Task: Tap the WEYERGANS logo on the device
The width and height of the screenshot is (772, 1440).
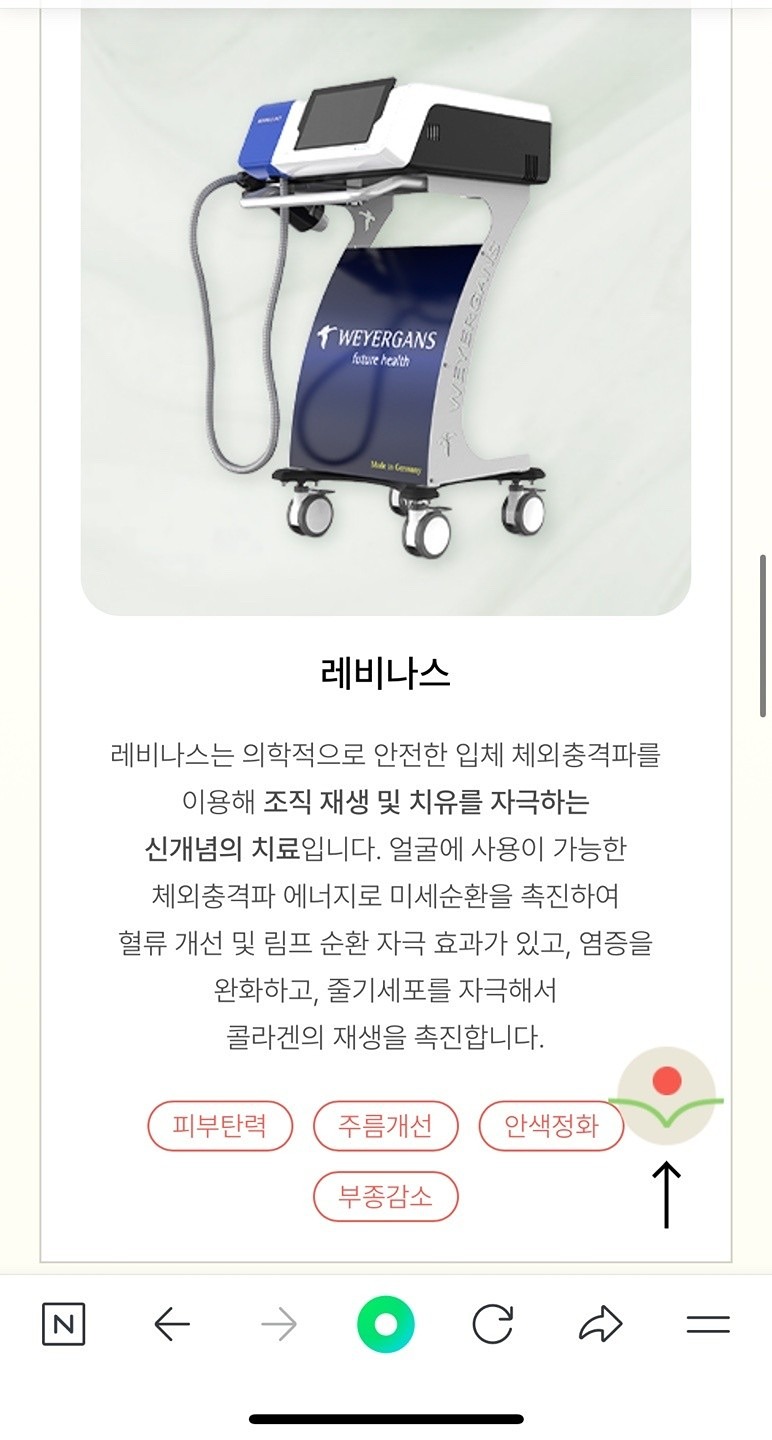Action: point(378,337)
